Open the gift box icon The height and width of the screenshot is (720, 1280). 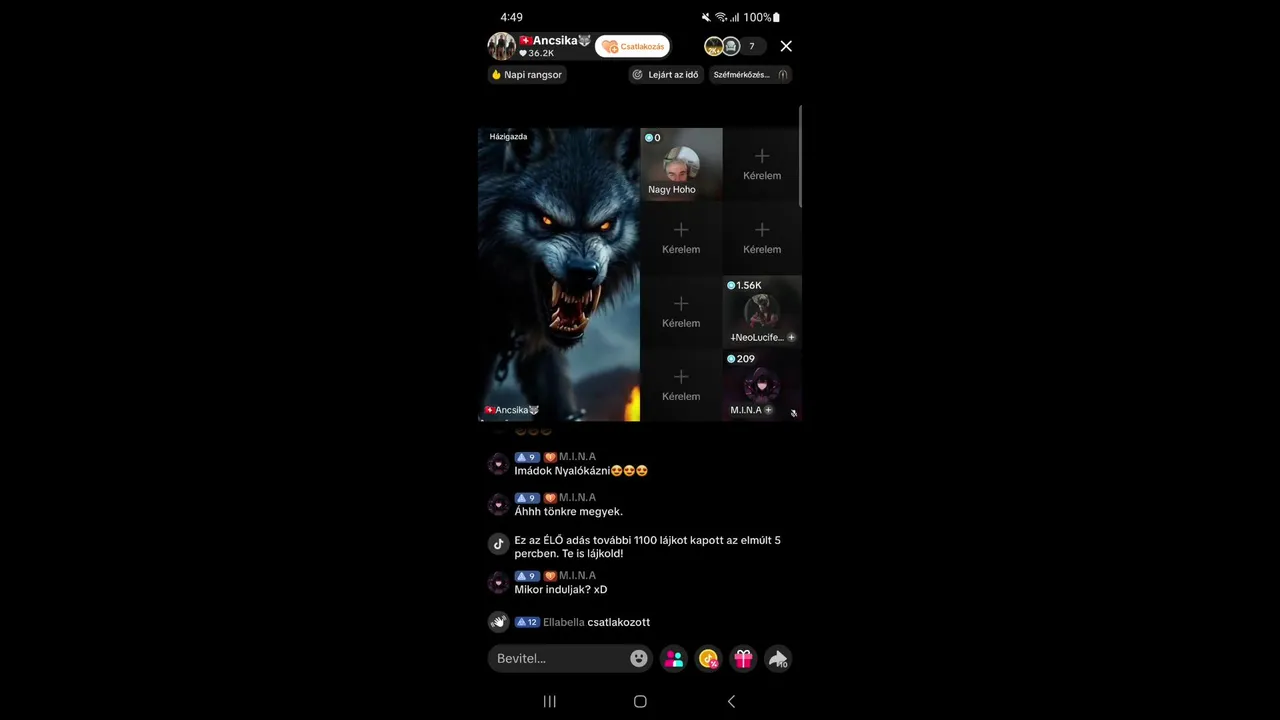(x=743, y=658)
